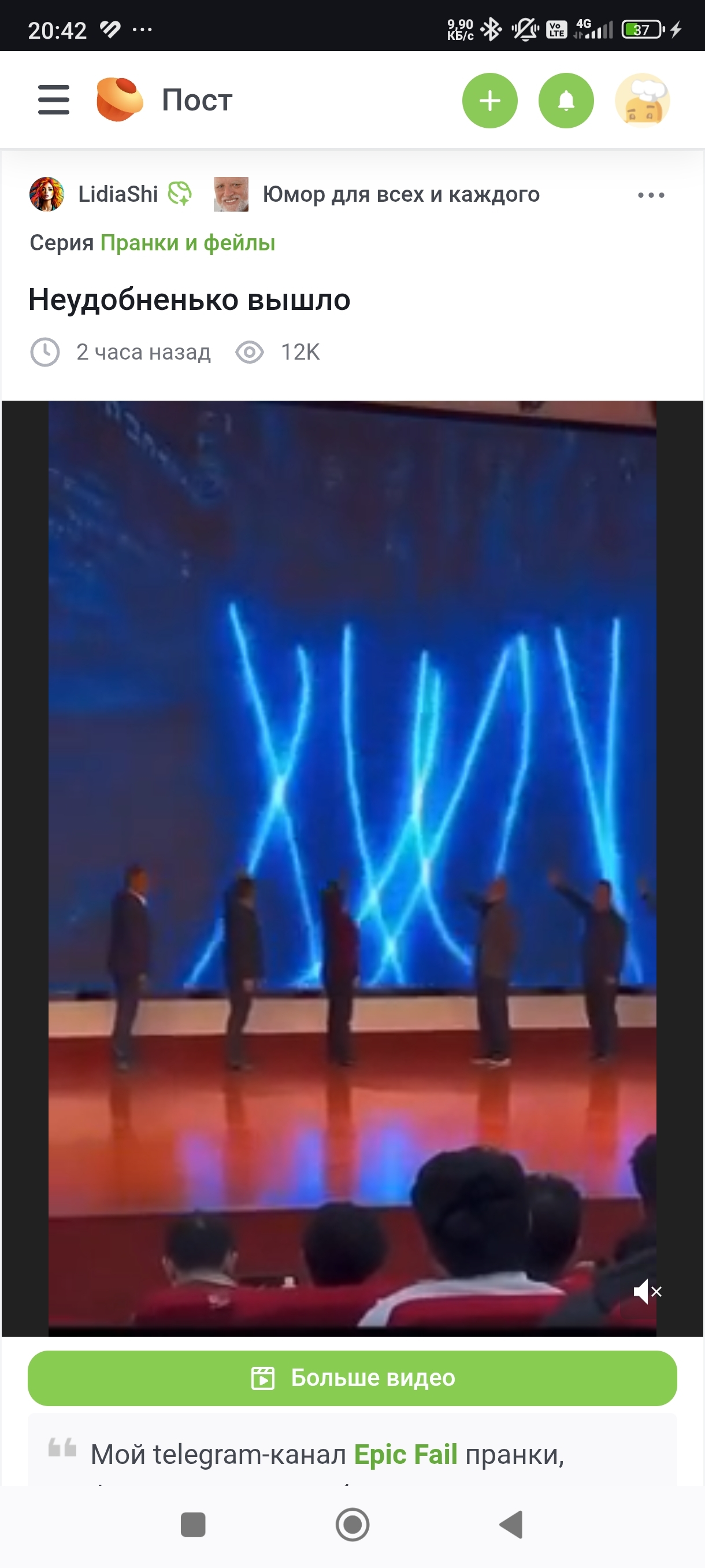Screen dimensions: 705x1568
Task: Unmute the video sound
Action: [647, 1291]
